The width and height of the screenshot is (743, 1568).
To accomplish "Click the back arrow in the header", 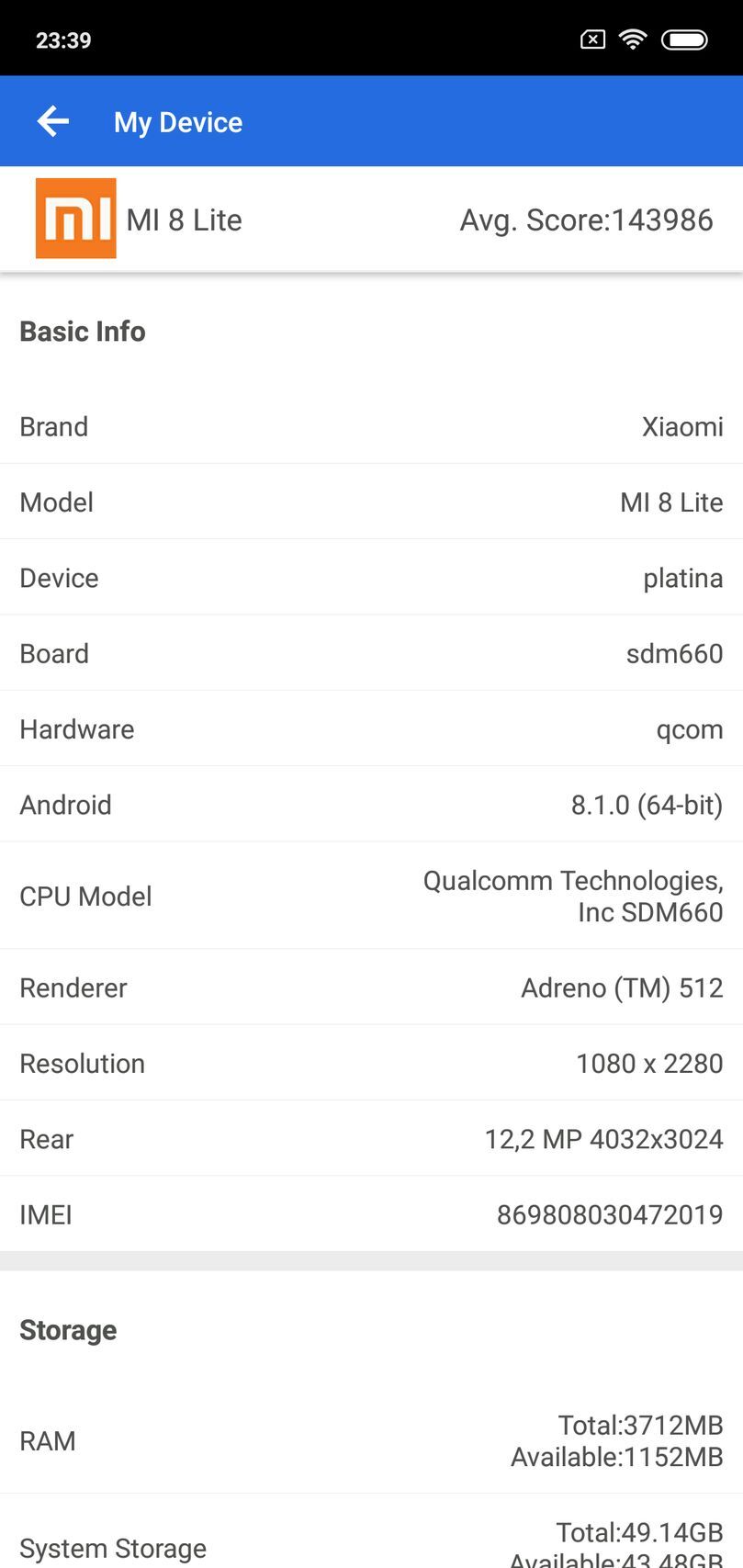I will 52,120.
